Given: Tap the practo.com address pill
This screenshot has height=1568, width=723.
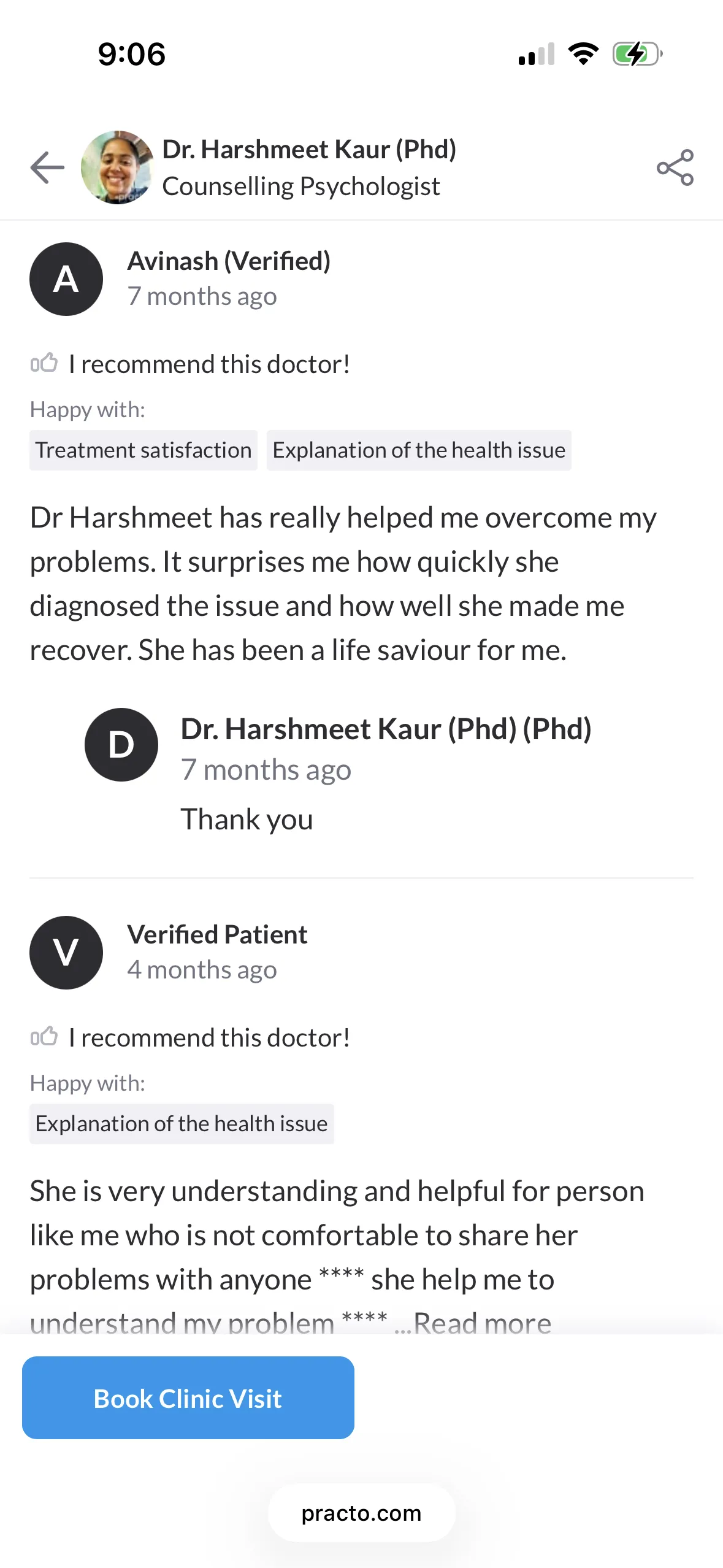Looking at the screenshot, I should (x=361, y=1513).
